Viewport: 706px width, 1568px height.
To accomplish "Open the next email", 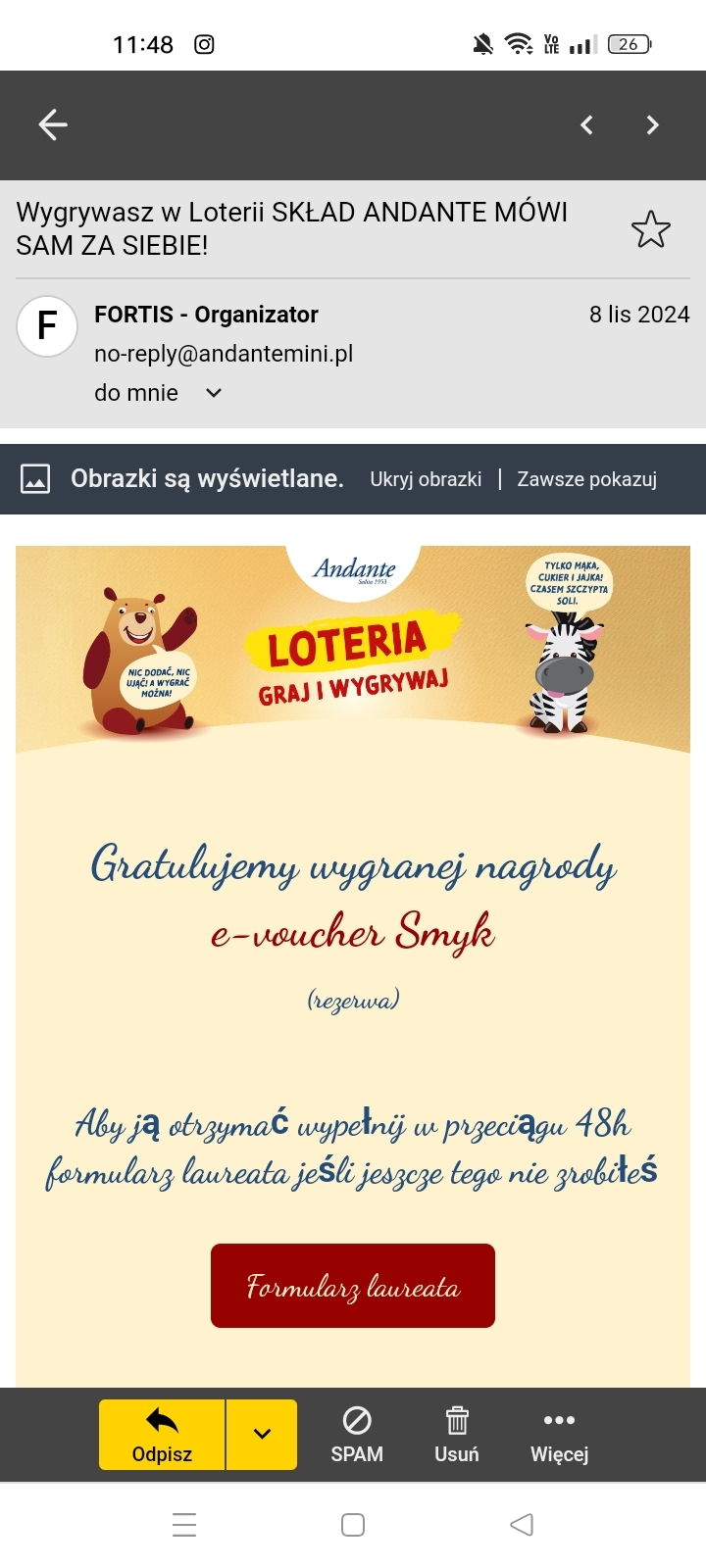I will pyautogui.click(x=652, y=124).
